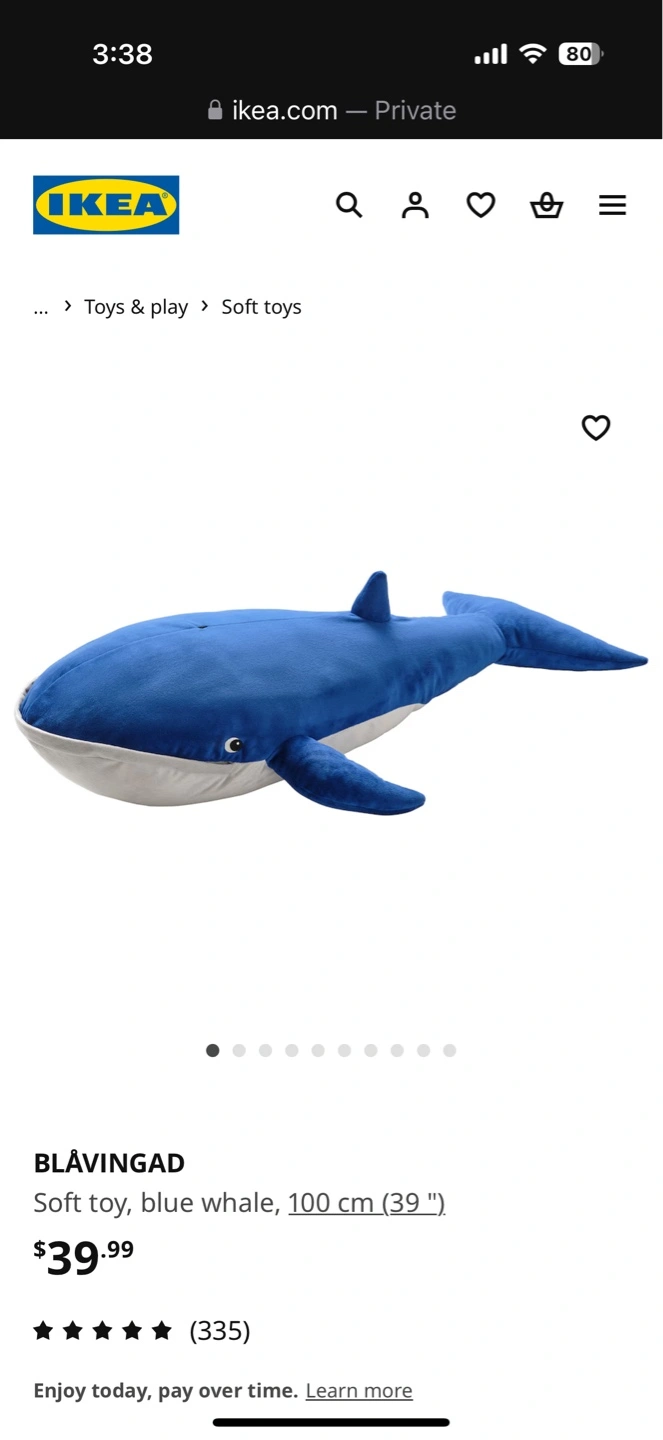Screen dimensions: 663x1440
Task: Open the hamburger menu
Action: [612, 205]
